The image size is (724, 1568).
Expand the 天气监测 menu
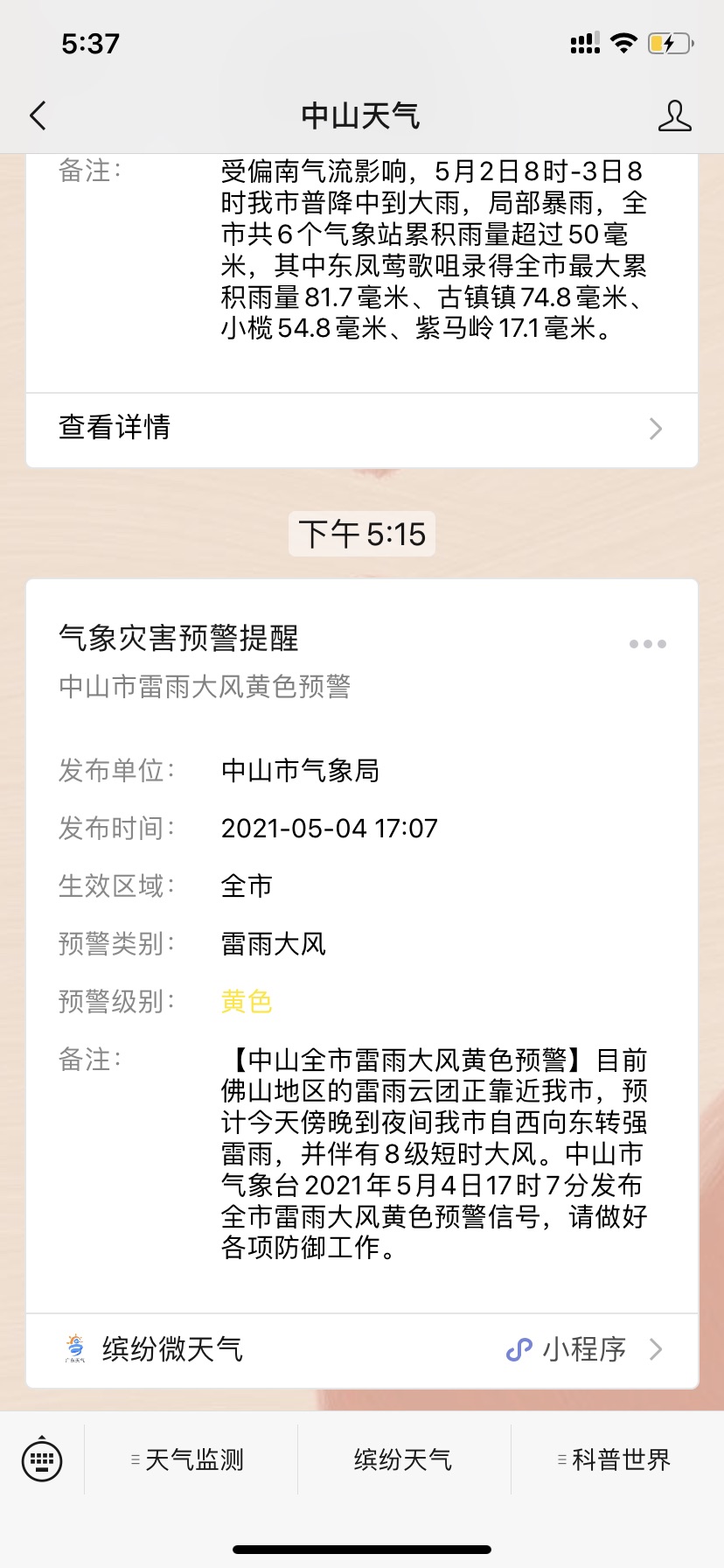click(x=191, y=1459)
